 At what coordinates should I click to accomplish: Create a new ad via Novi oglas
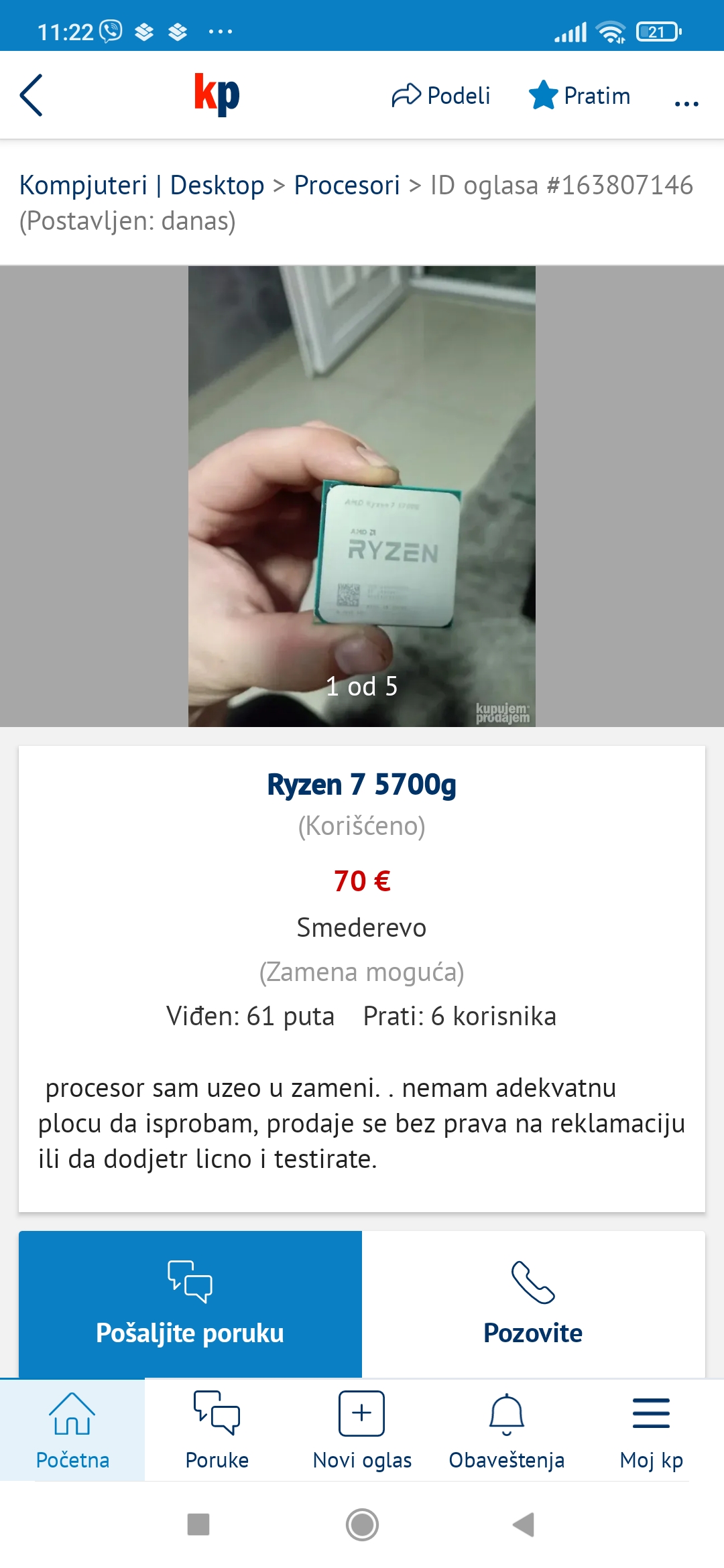362,1430
